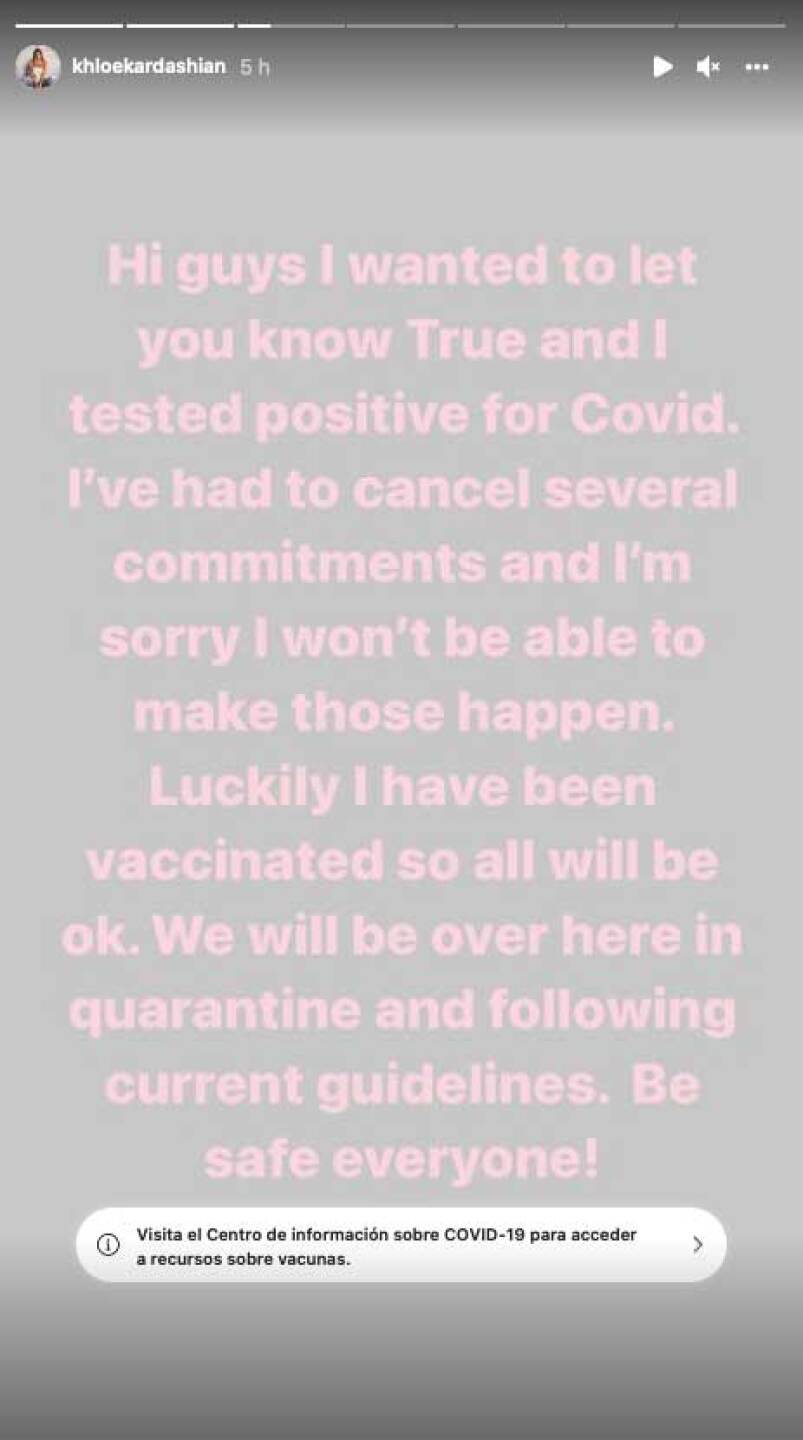Open the COVID-19 information center banner
Image resolution: width=803 pixels, height=1440 pixels.
pos(401,1244)
